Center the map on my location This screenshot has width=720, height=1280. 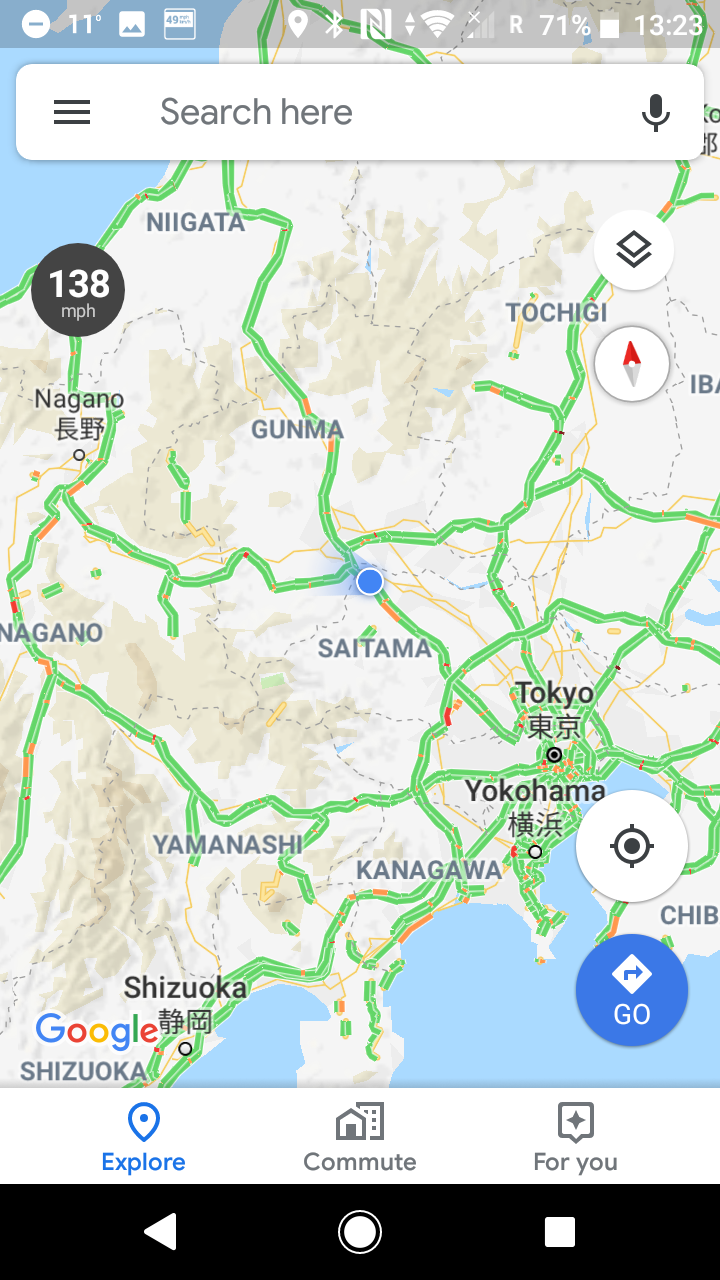tap(631, 847)
